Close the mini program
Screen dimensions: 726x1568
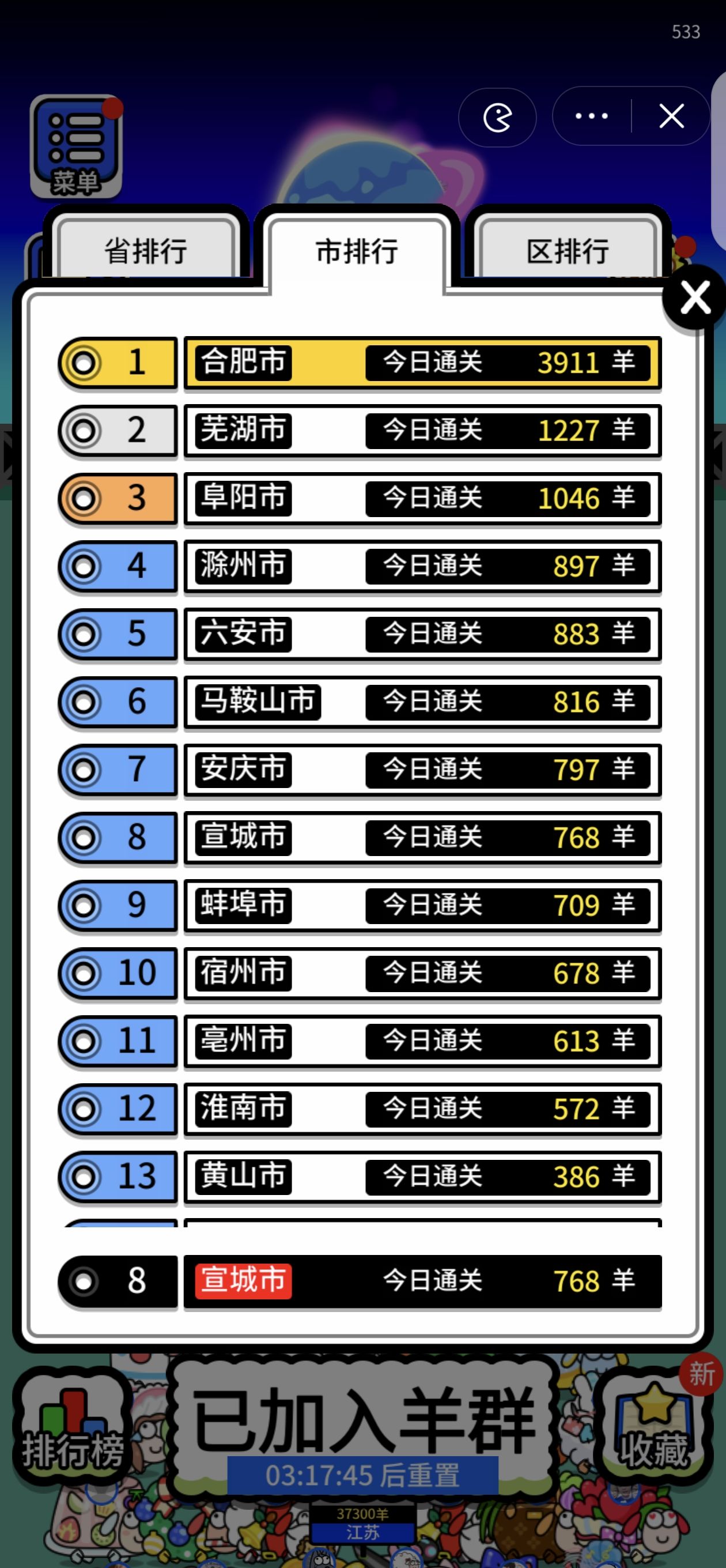click(671, 116)
